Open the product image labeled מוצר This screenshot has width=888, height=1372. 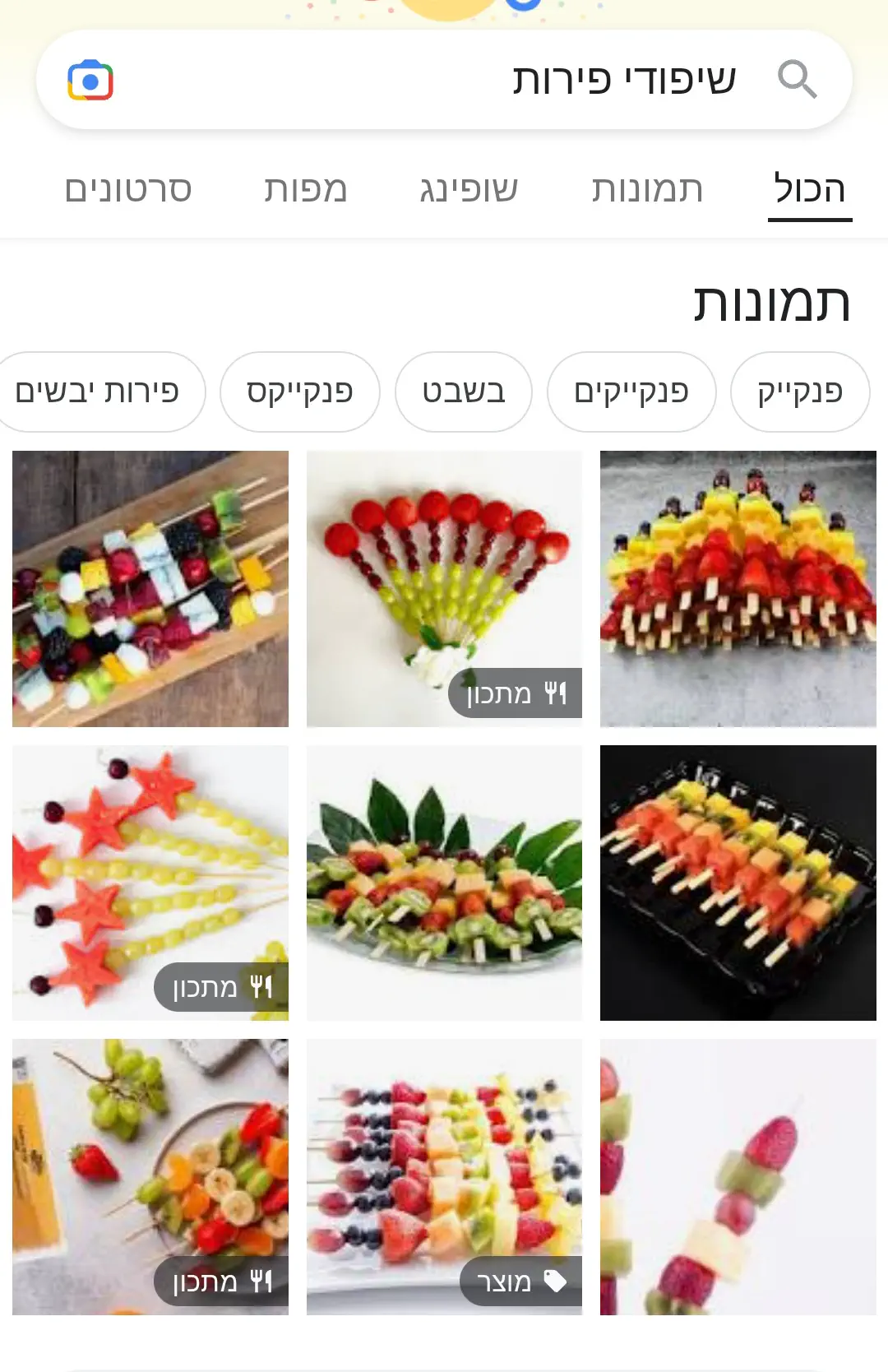click(x=444, y=1176)
